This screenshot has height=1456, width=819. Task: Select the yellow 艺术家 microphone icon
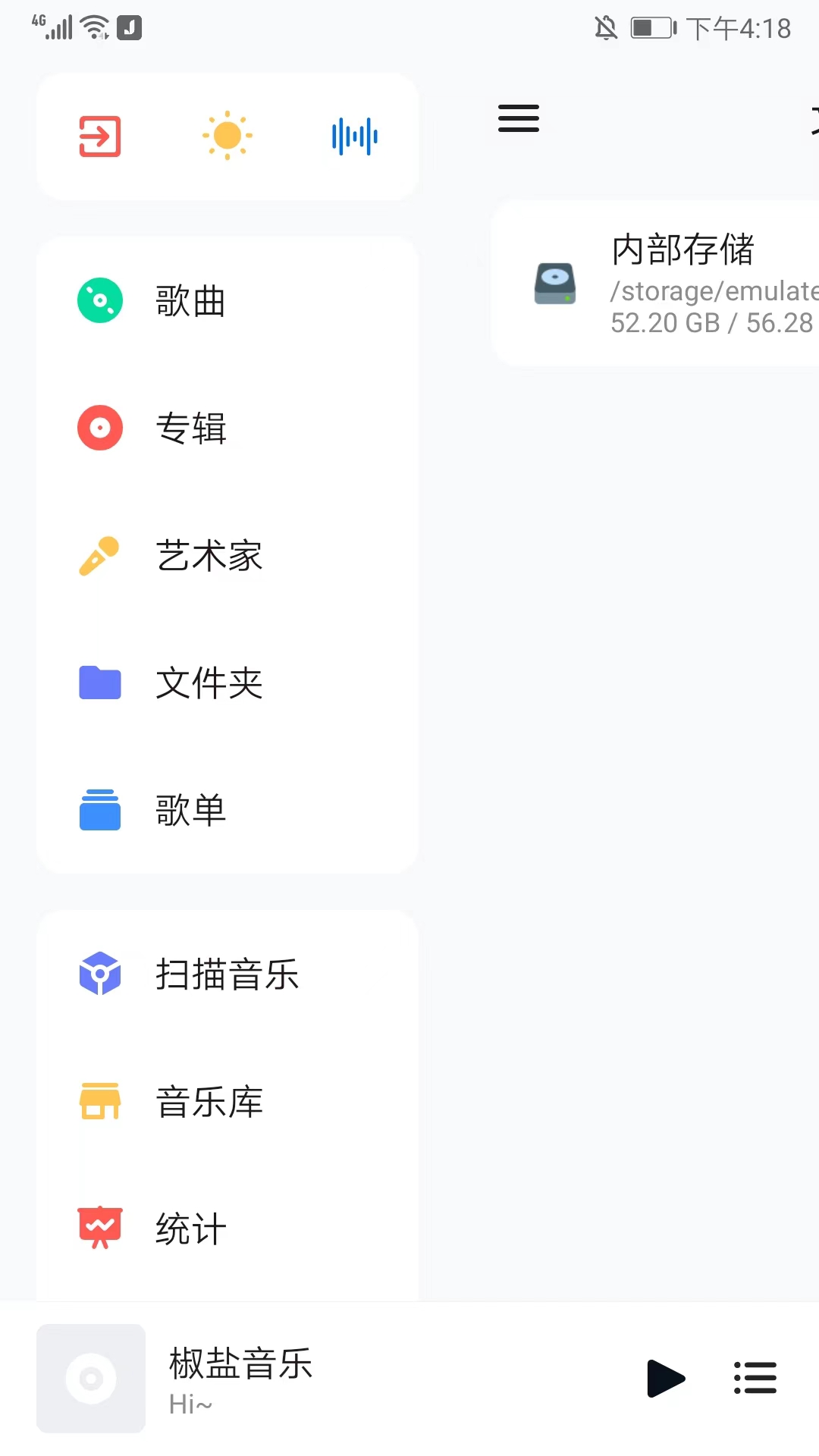coord(99,556)
